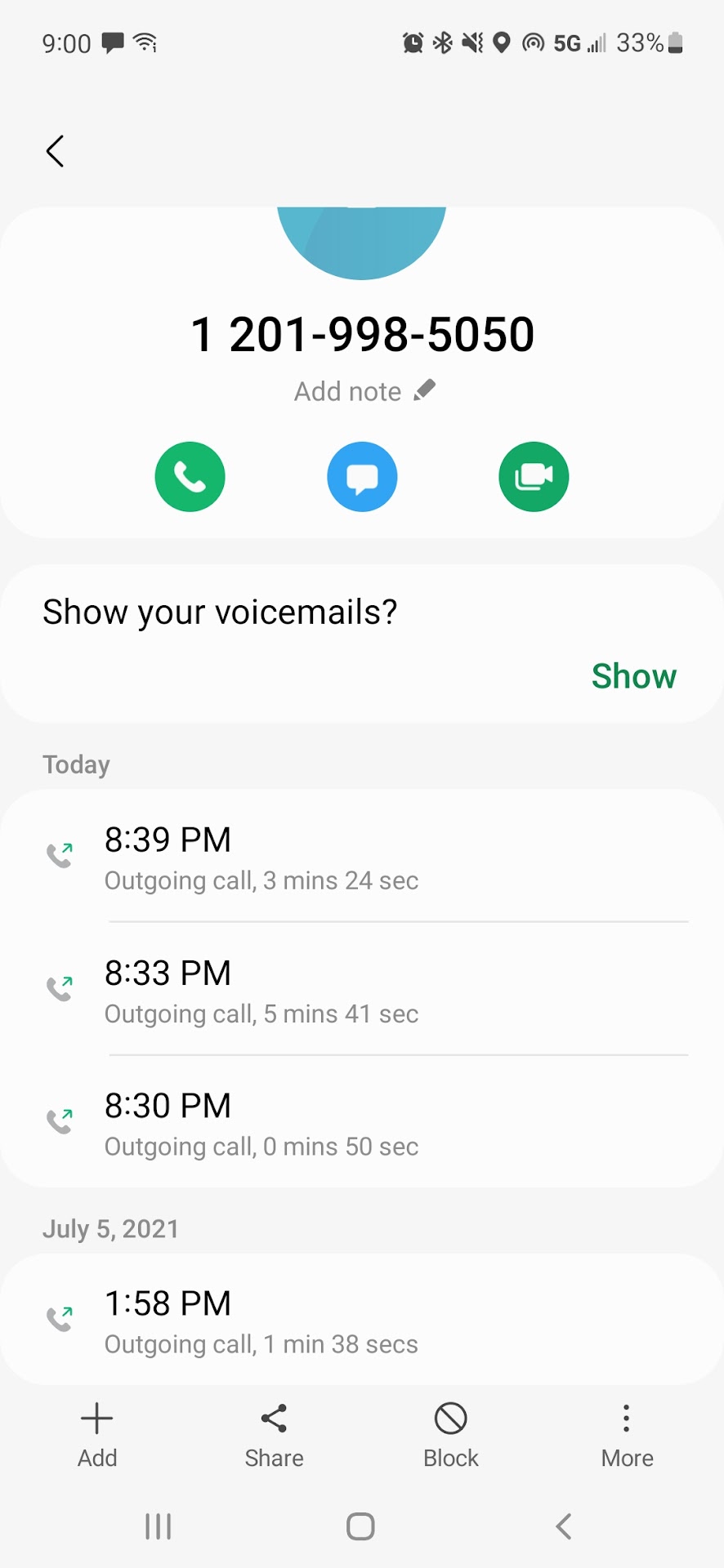Add a note to this number
Image resolution: width=724 pixels, height=1568 pixels.
tap(364, 392)
